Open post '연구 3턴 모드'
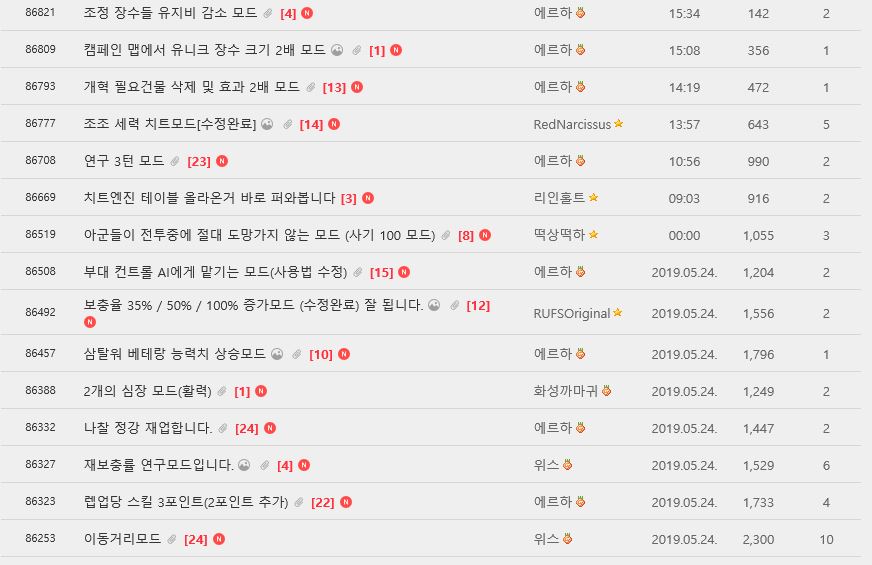The image size is (872, 565). [x=124, y=160]
